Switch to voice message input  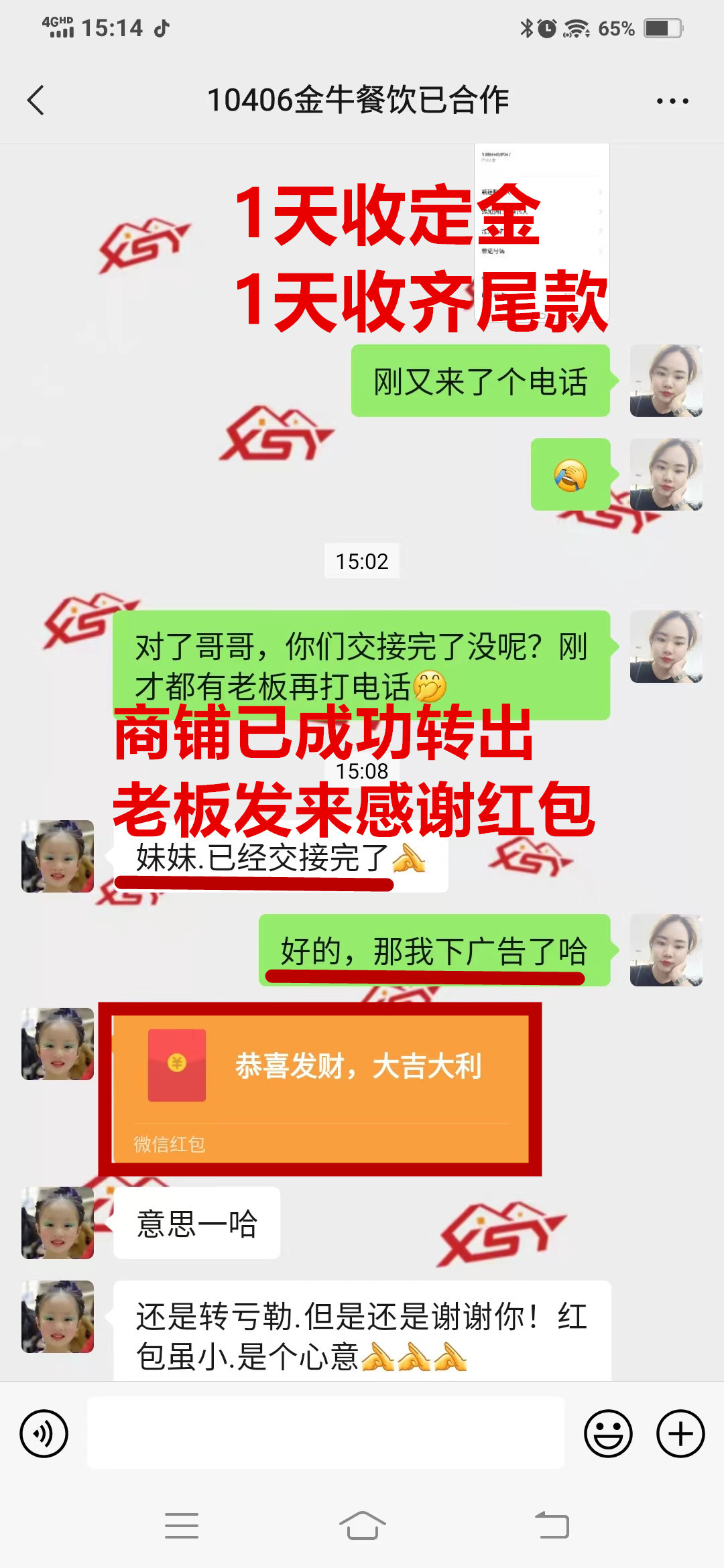point(44,1433)
